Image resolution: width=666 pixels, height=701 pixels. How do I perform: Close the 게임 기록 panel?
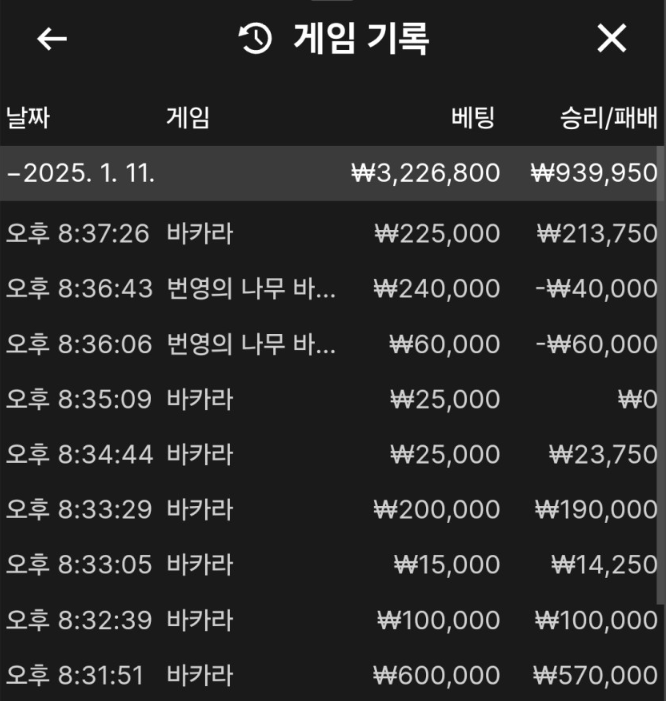(x=611, y=39)
